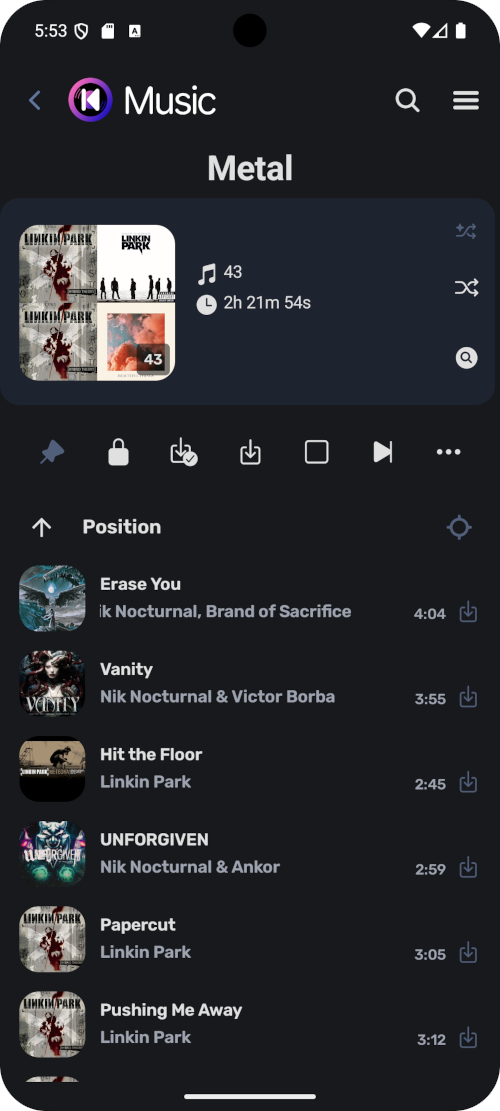
Task: Locate the current track with the target icon
Action: pyautogui.click(x=459, y=527)
